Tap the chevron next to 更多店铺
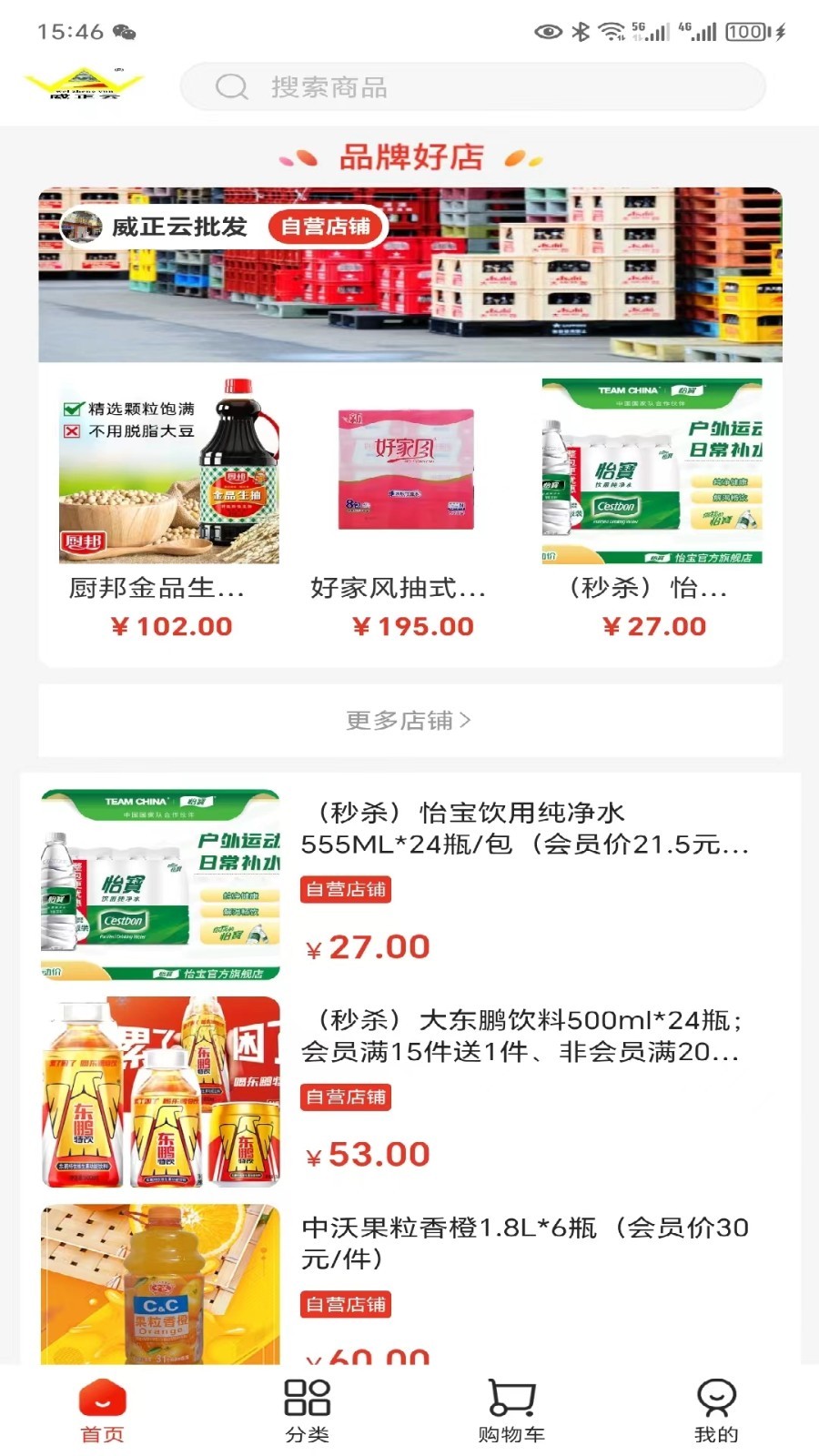 click(x=466, y=720)
